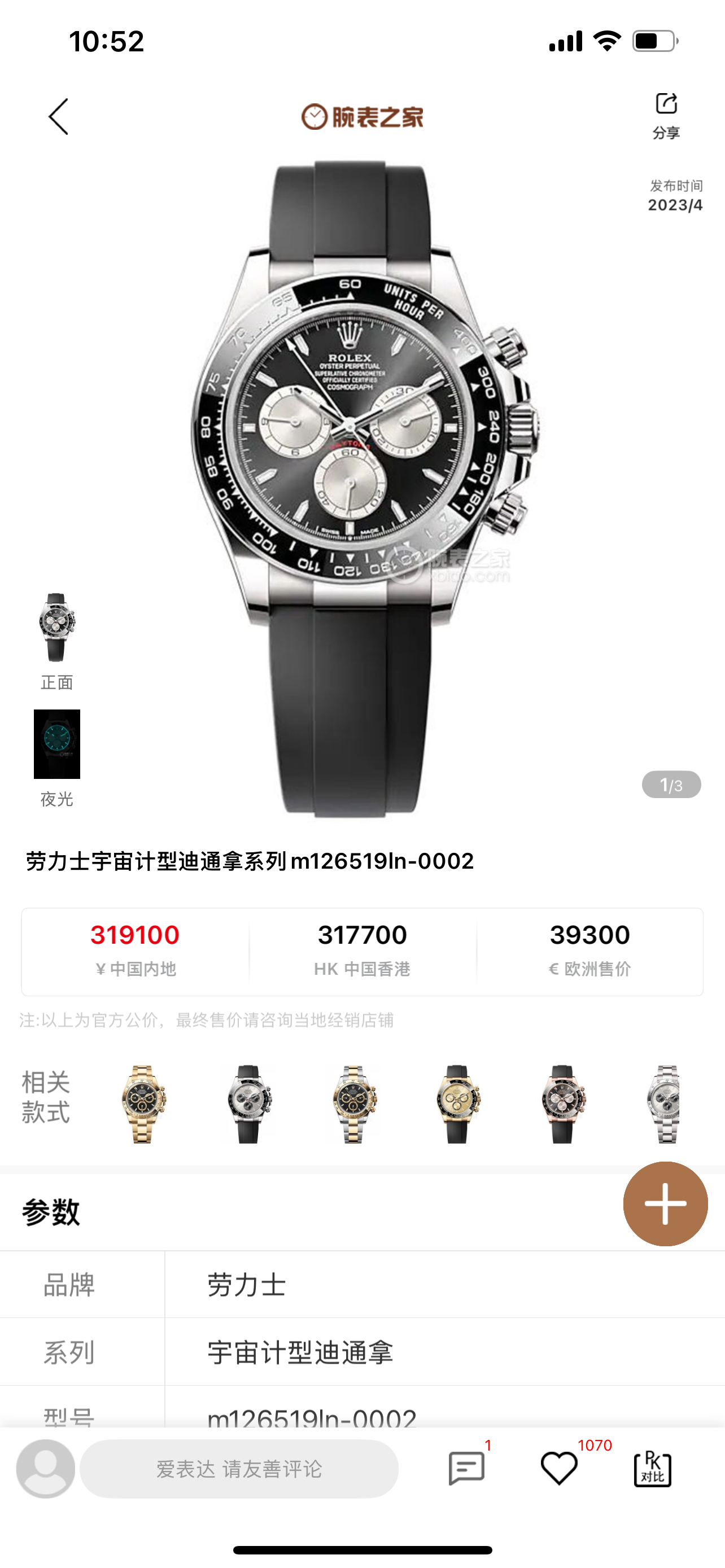Image resolution: width=725 pixels, height=1568 pixels.
Task: Tap the 爱表达 comment input field
Action: 239,1469
